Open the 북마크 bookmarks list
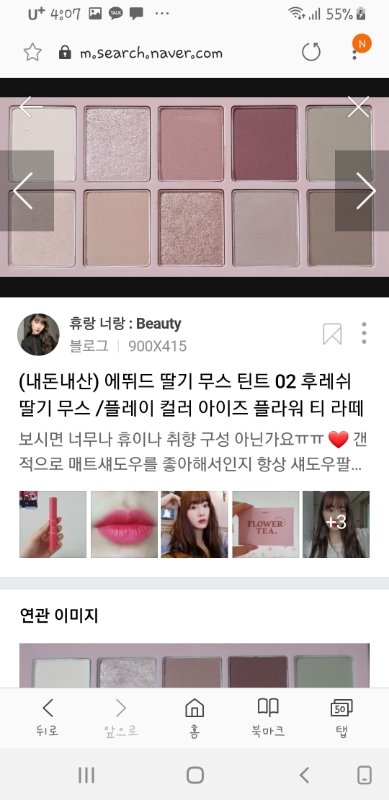This screenshot has height=800, width=389. click(268, 718)
